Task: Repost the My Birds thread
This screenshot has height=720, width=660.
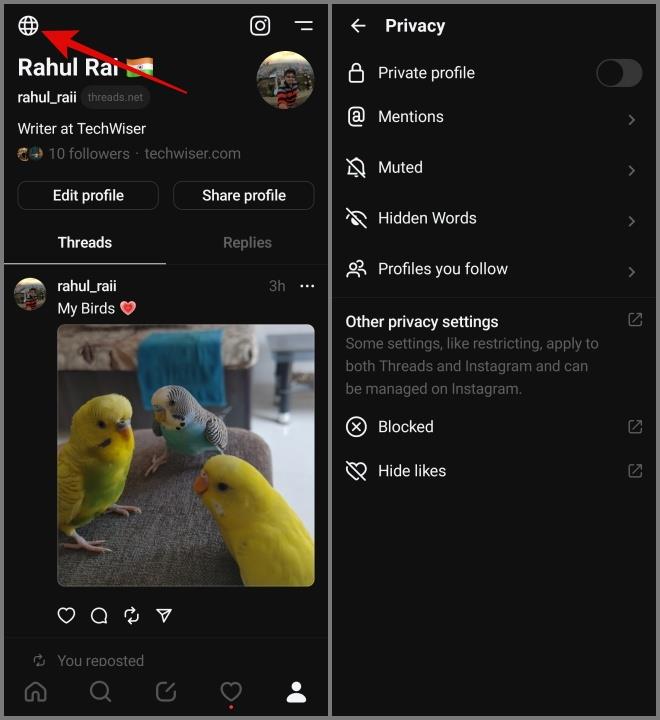Action: [131, 616]
